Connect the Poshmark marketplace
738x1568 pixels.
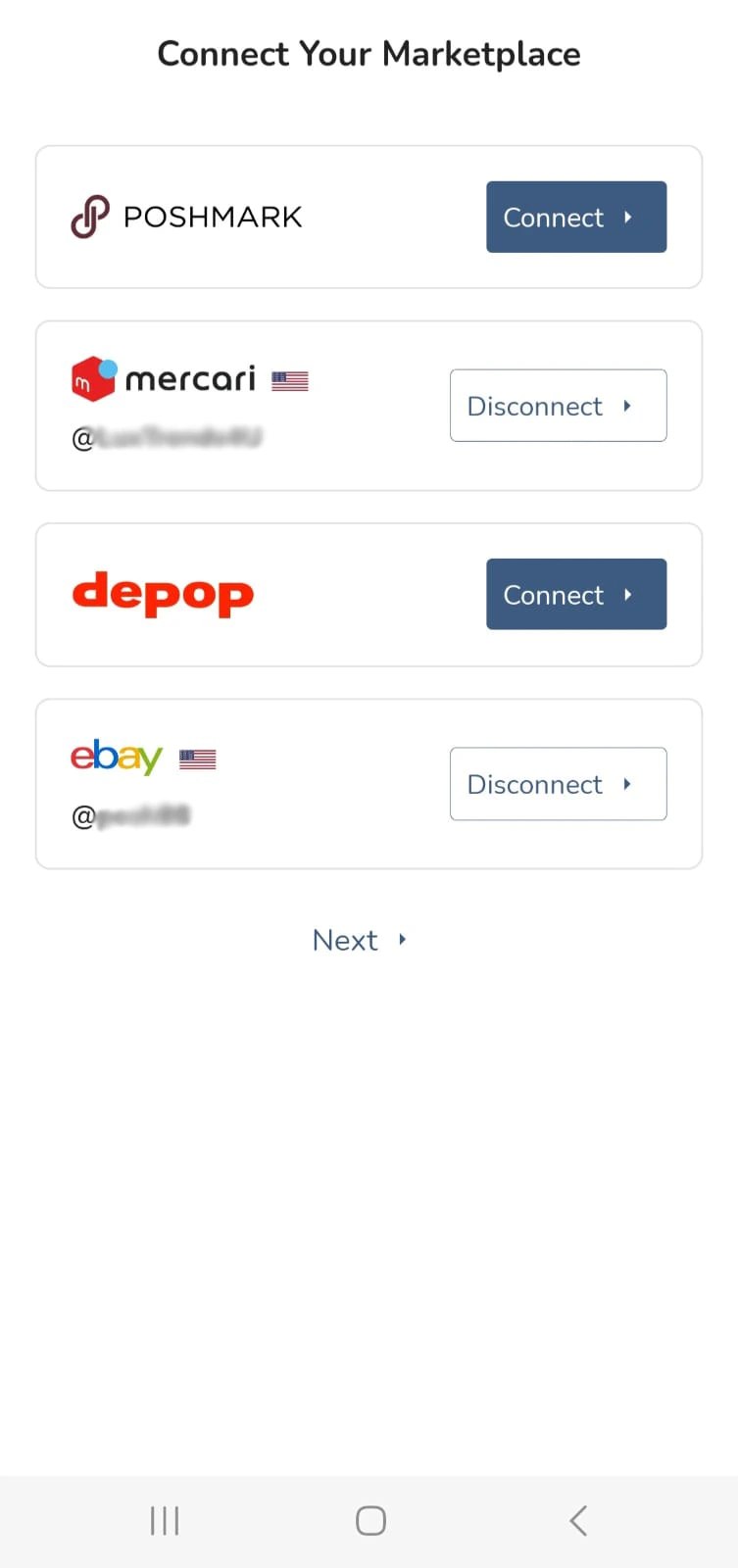click(576, 217)
